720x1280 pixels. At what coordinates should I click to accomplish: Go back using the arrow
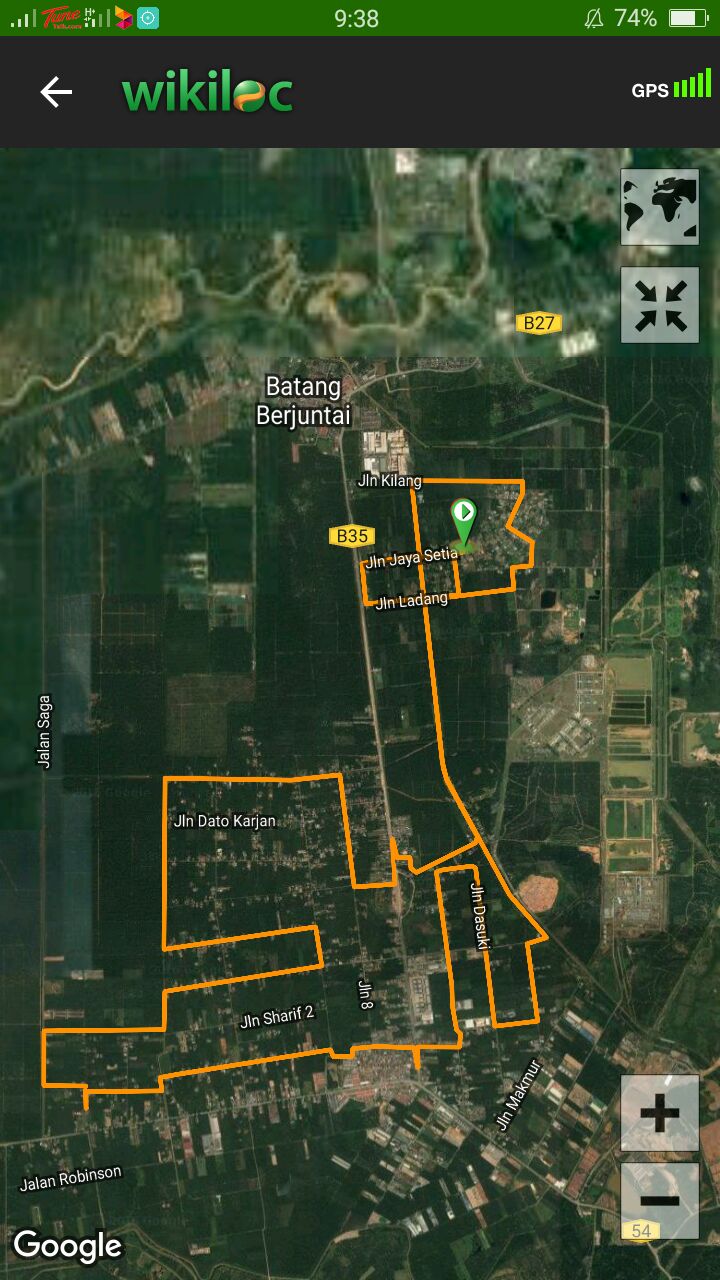point(56,93)
